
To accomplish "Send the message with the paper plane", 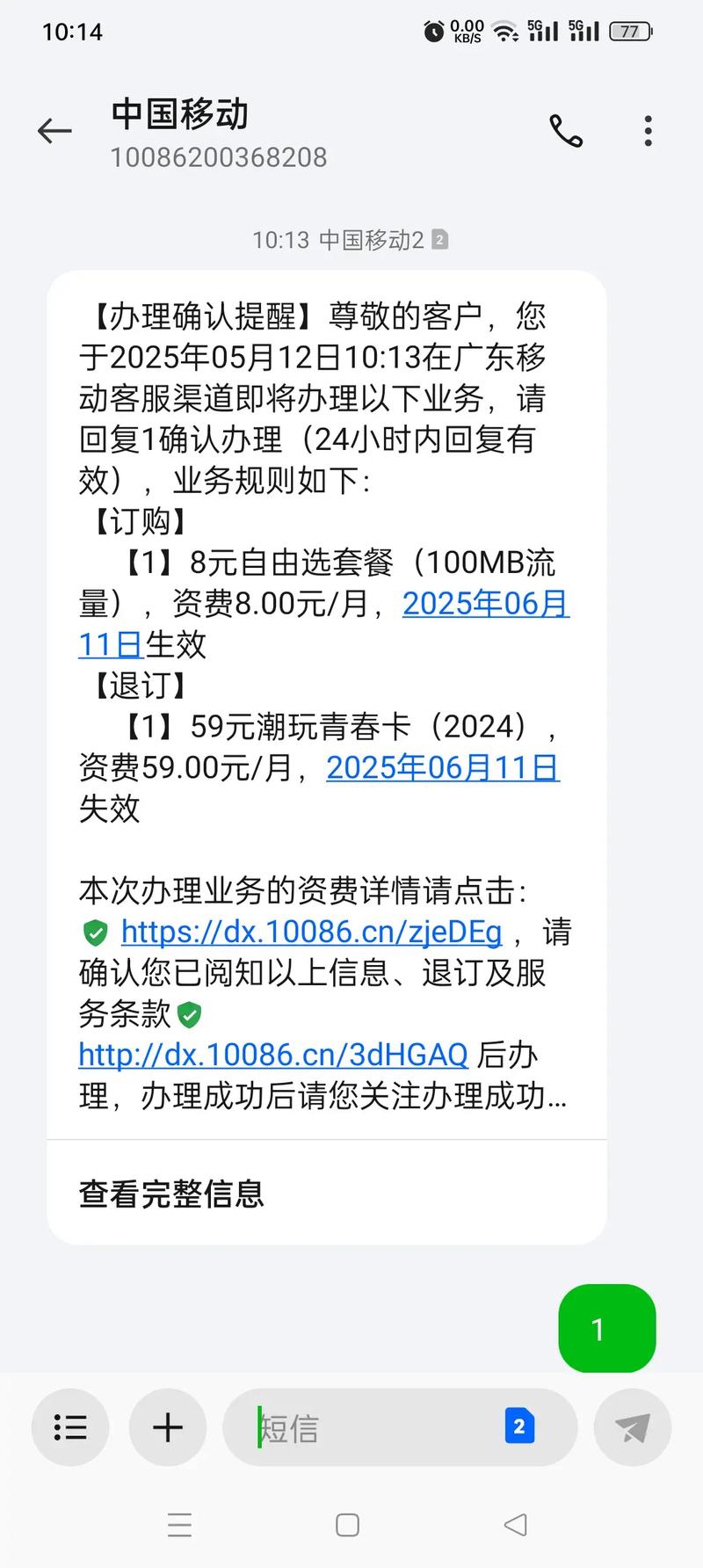I will pos(632,1427).
